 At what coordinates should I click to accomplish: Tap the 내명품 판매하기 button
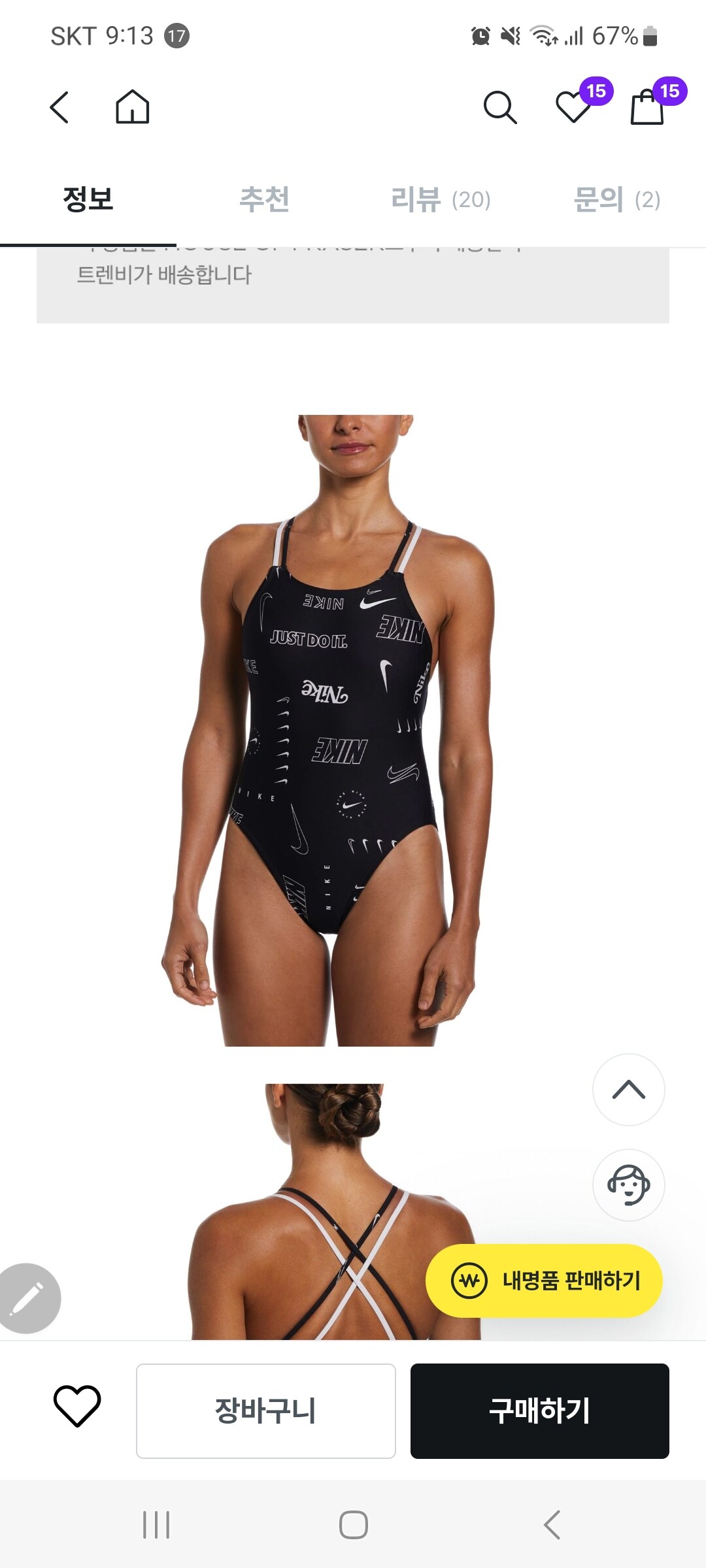544,1281
